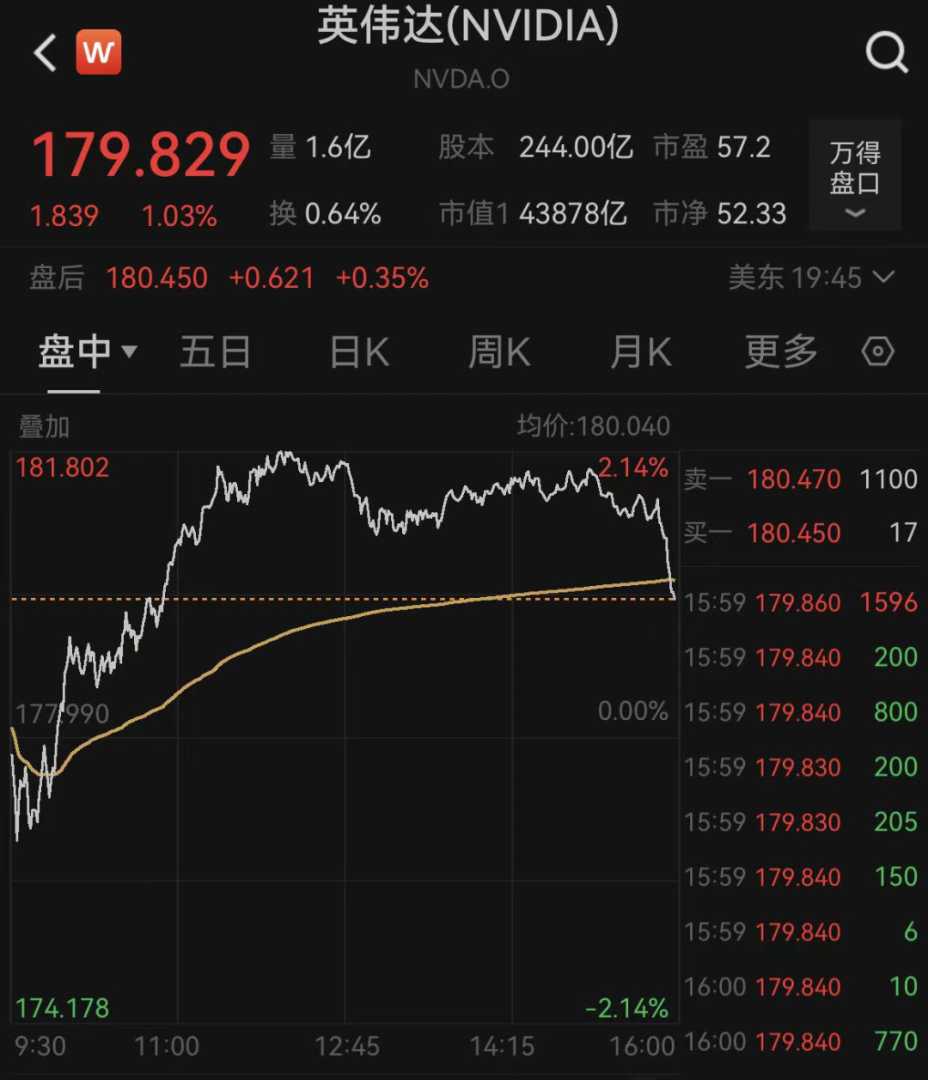
Task: Show the 周K weekly chart
Action: [x=499, y=352]
